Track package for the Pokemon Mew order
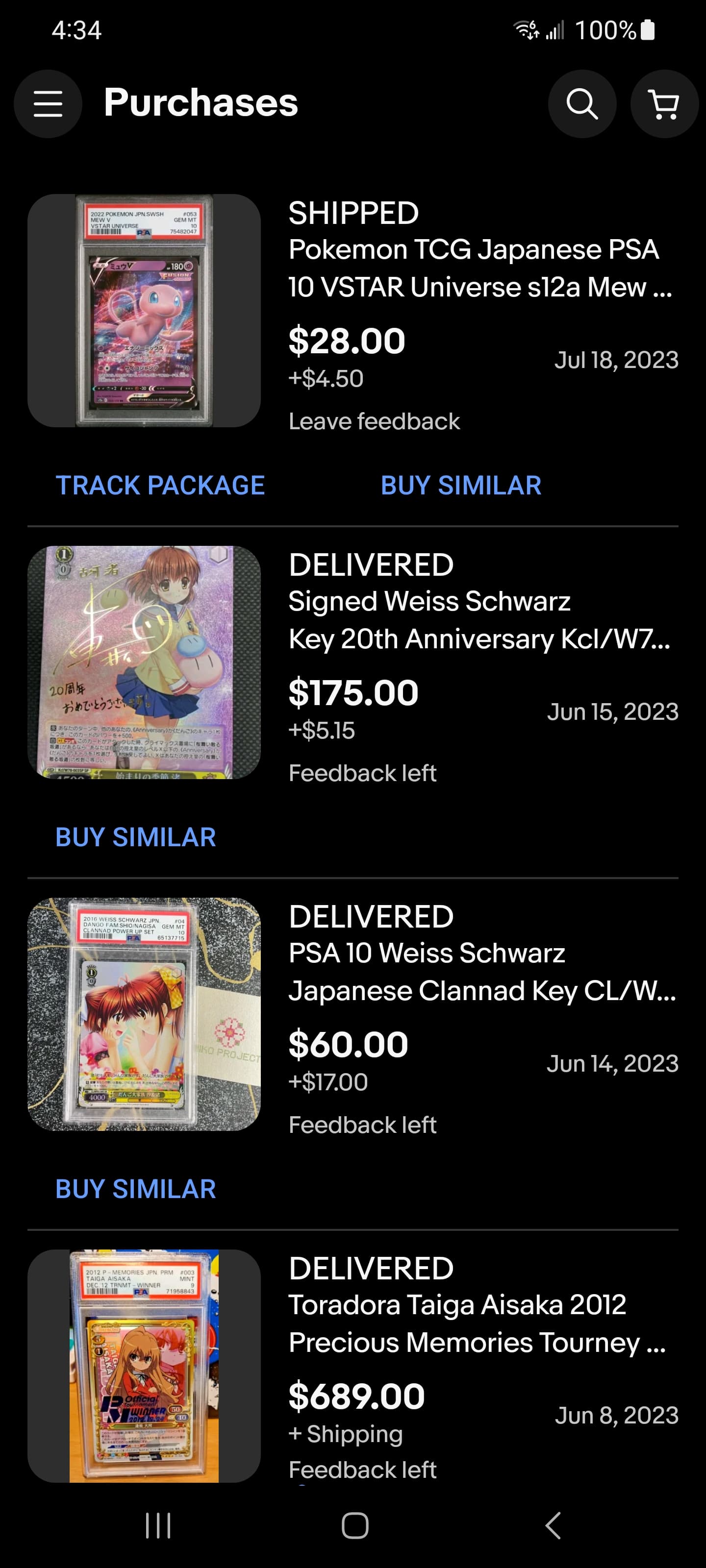706x1568 pixels. point(160,485)
